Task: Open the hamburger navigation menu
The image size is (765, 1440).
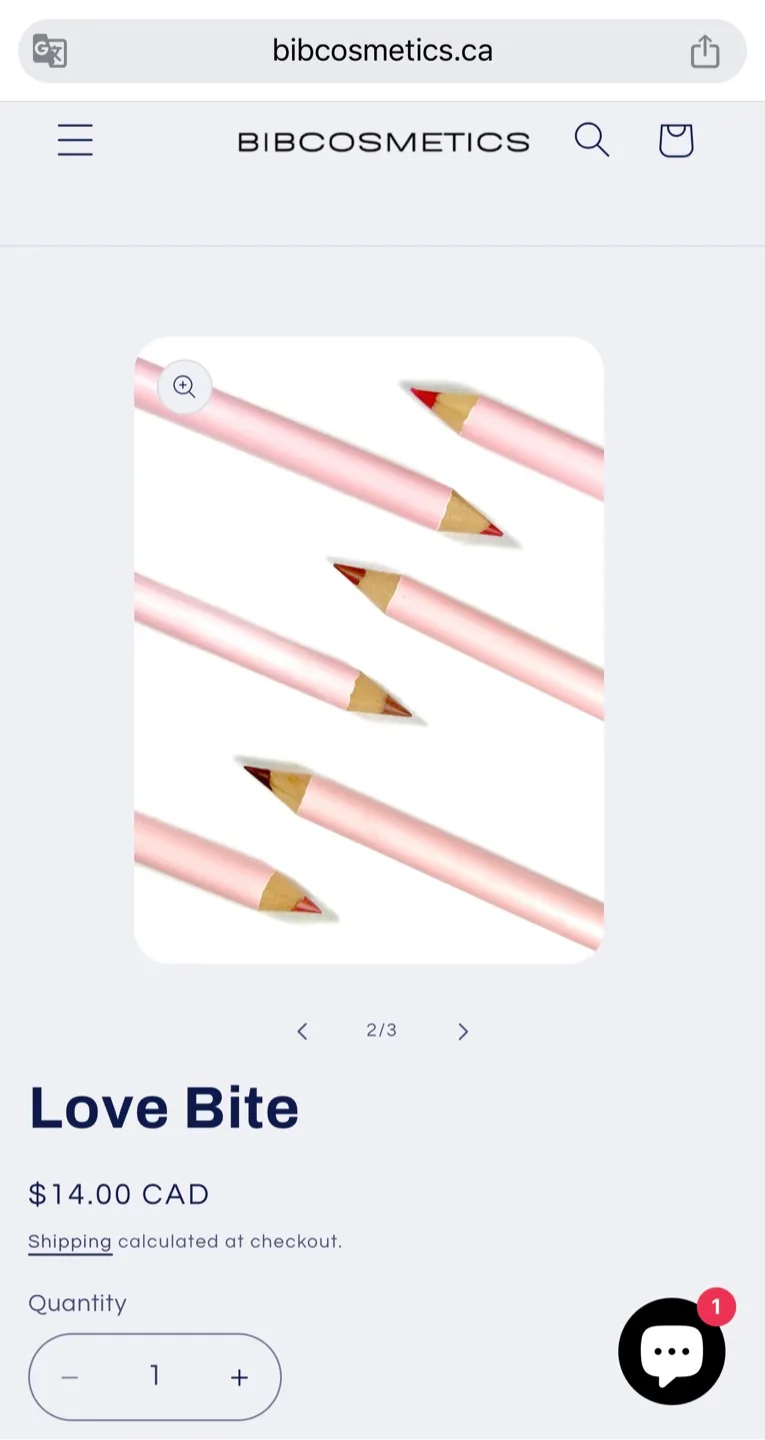Action: [x=75, y=140]
